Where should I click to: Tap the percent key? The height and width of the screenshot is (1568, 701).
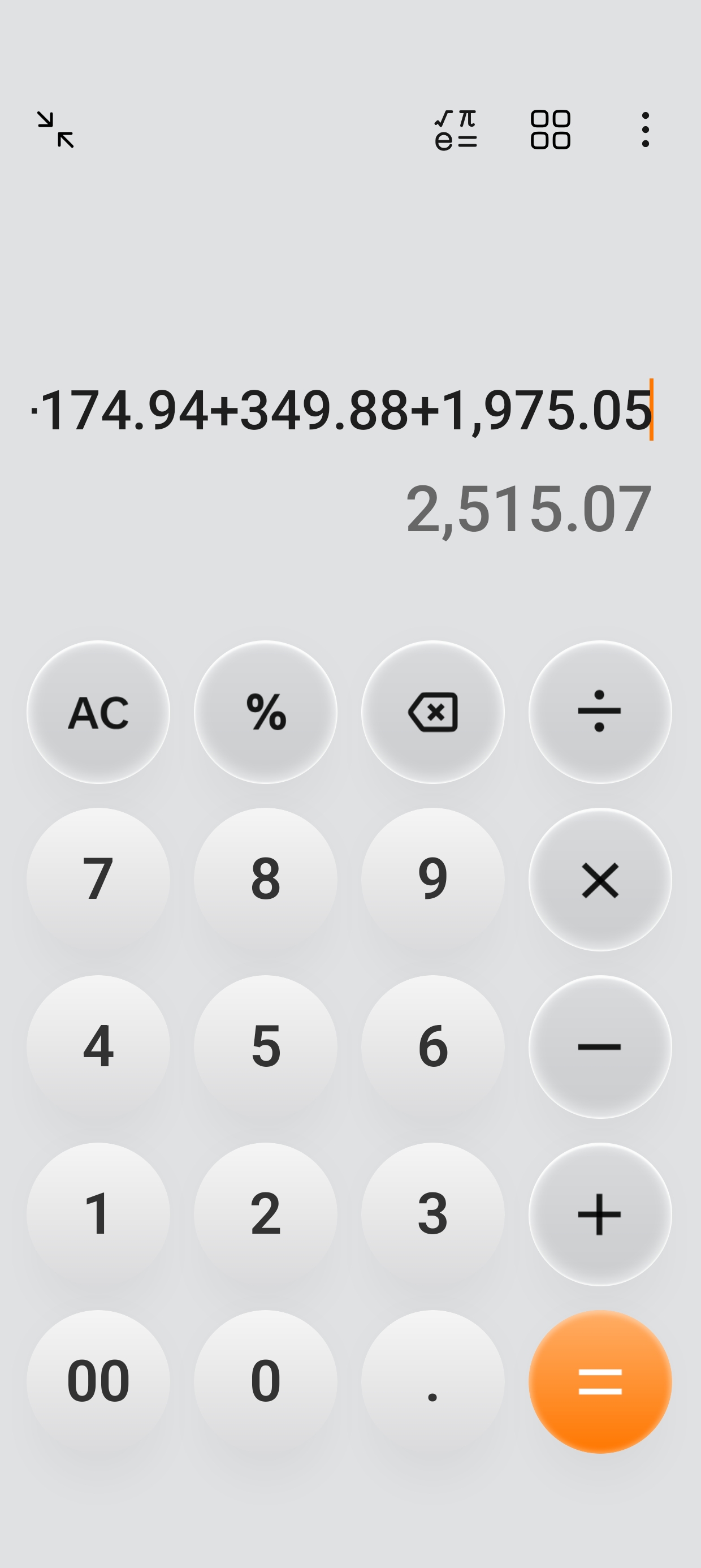[265, 712]
